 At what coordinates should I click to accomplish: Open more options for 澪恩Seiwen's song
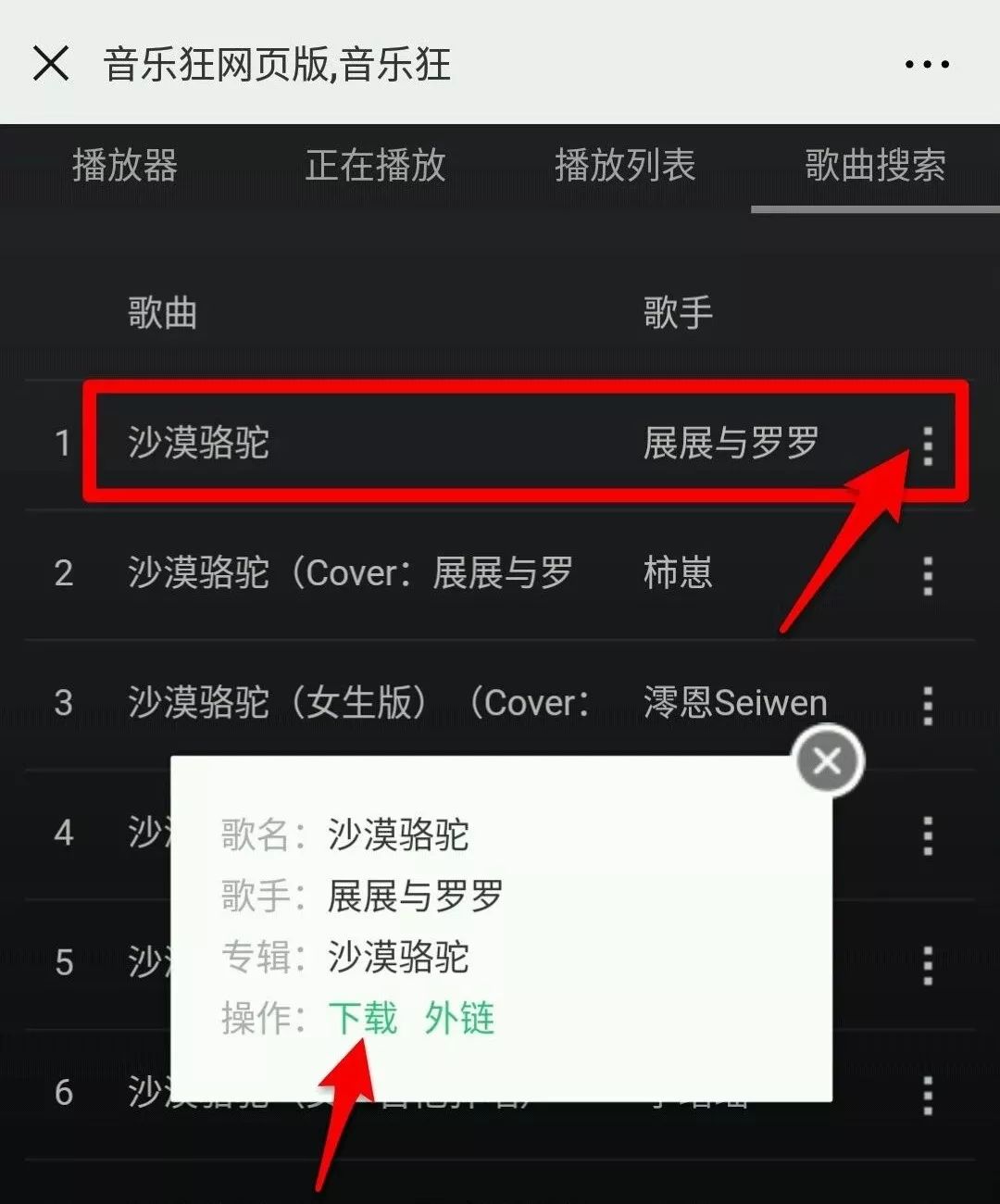coord(927,705)
